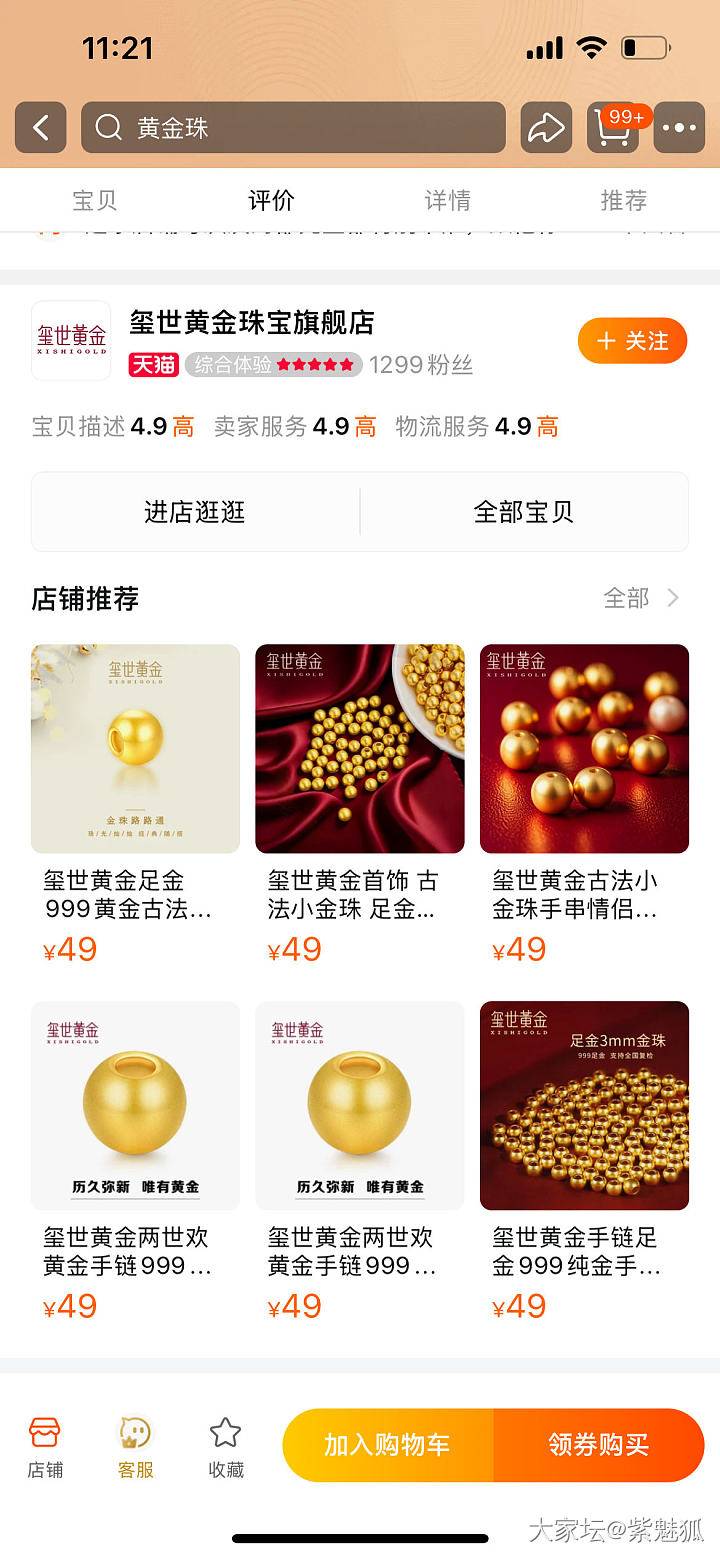Switch to the 详情 tab
The height and width of the screenshot is (1558, 720).
pos(447,200)
